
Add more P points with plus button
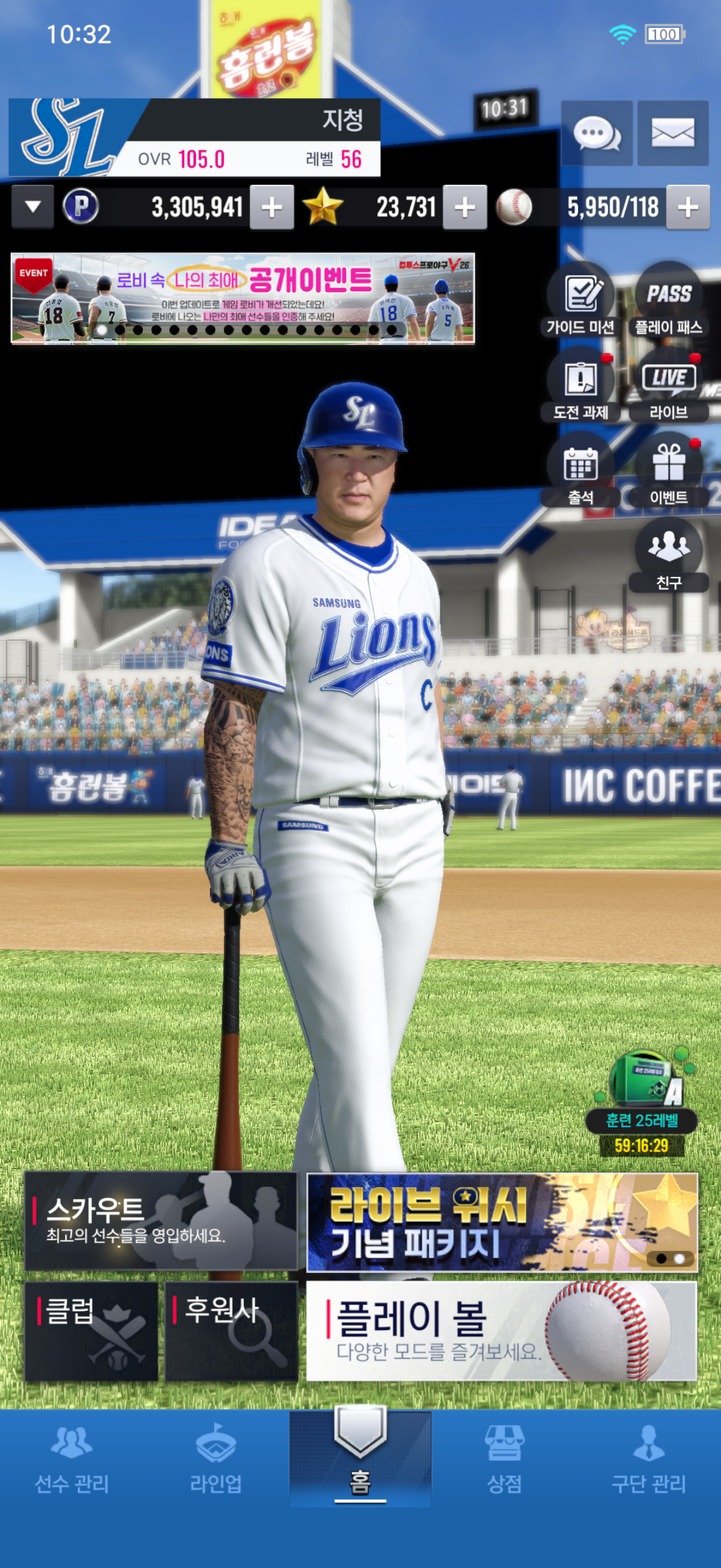coord(271,208)
